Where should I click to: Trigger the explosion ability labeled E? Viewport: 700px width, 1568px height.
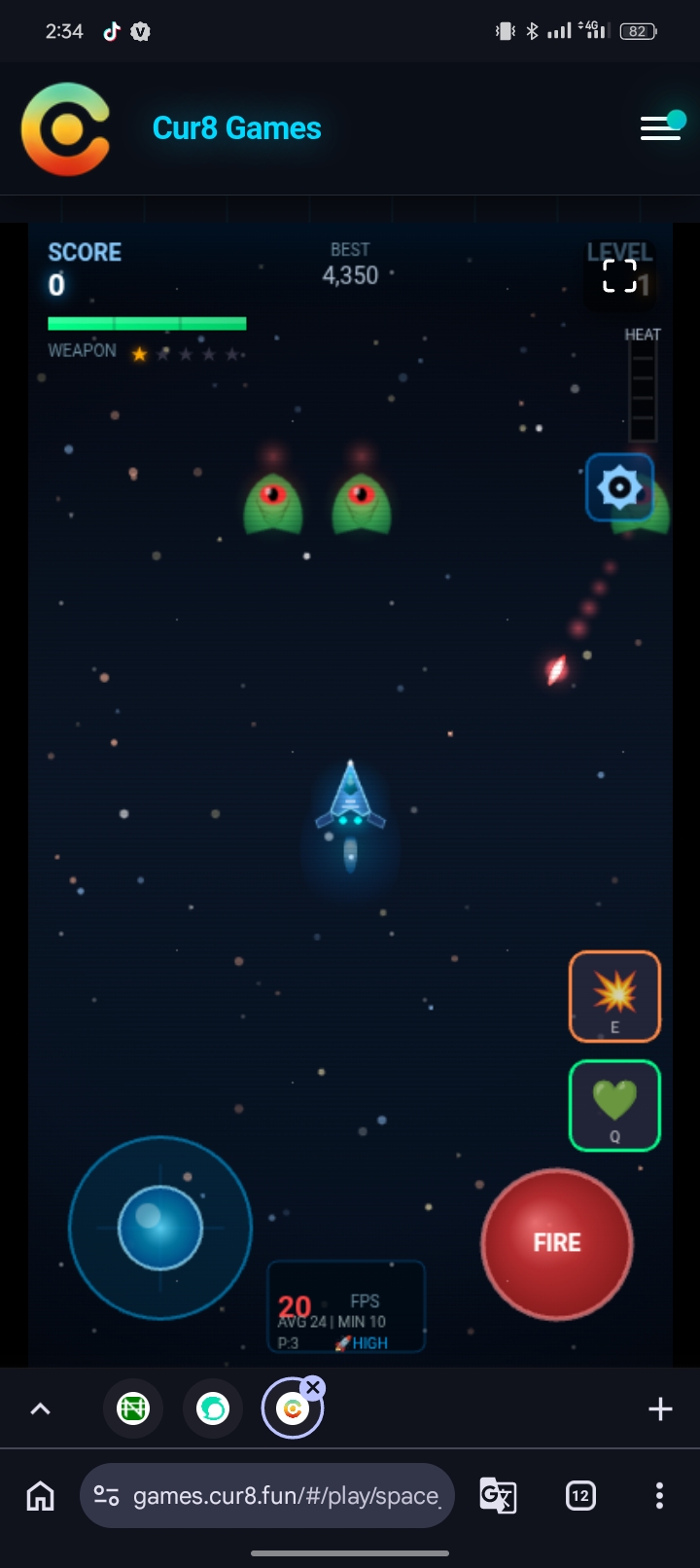coord(614,996)
